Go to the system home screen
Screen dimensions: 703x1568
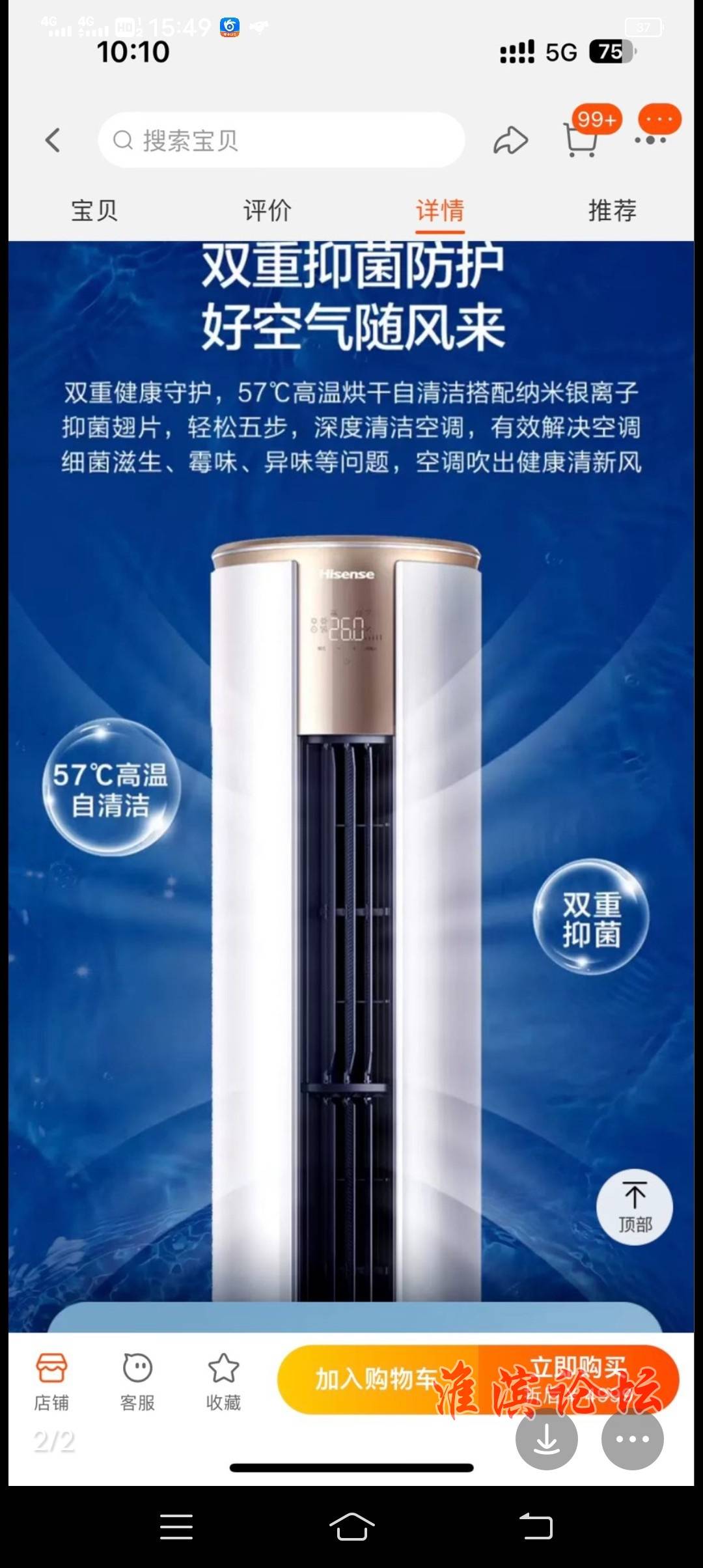pyautogui.click(x=351, y=1526)
